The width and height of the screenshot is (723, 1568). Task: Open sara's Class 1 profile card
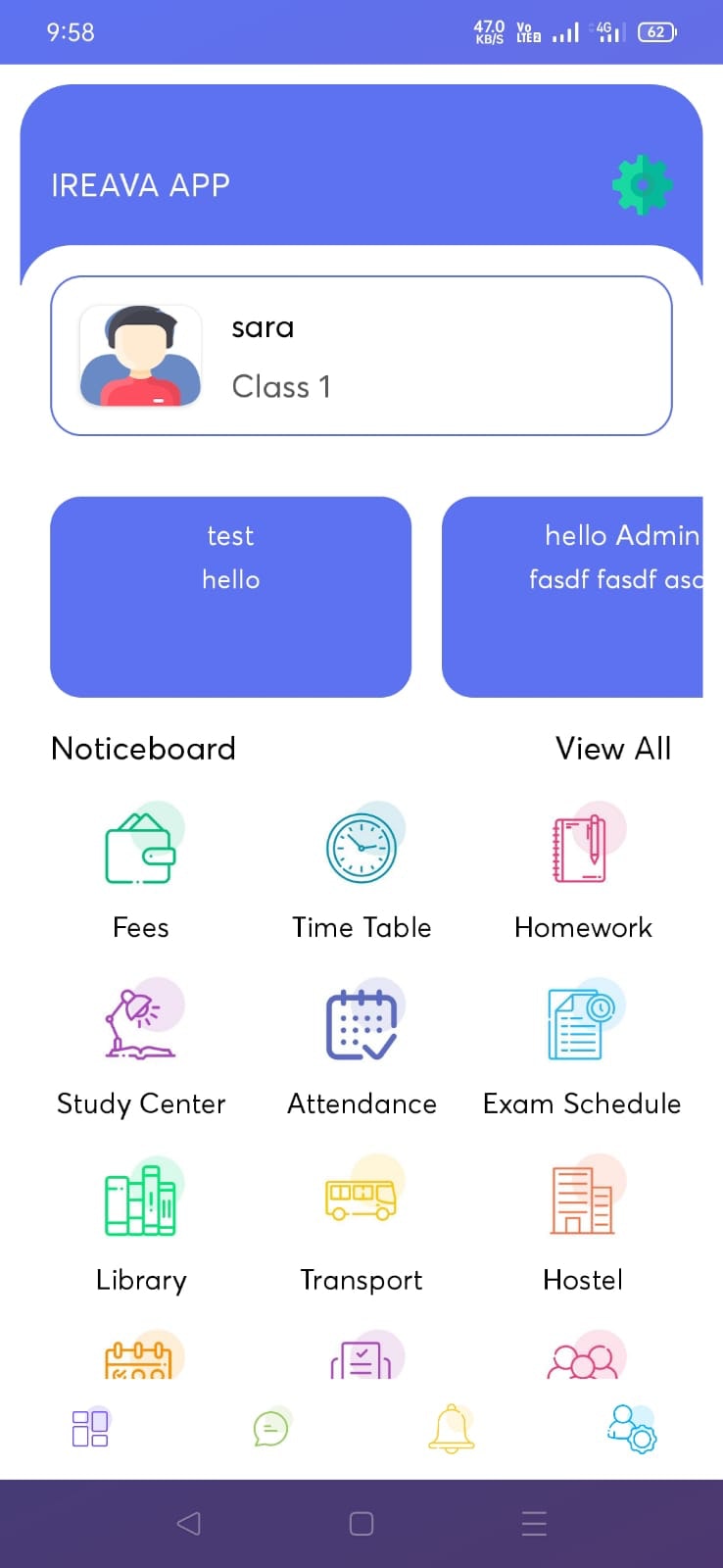tap(361, 356)
